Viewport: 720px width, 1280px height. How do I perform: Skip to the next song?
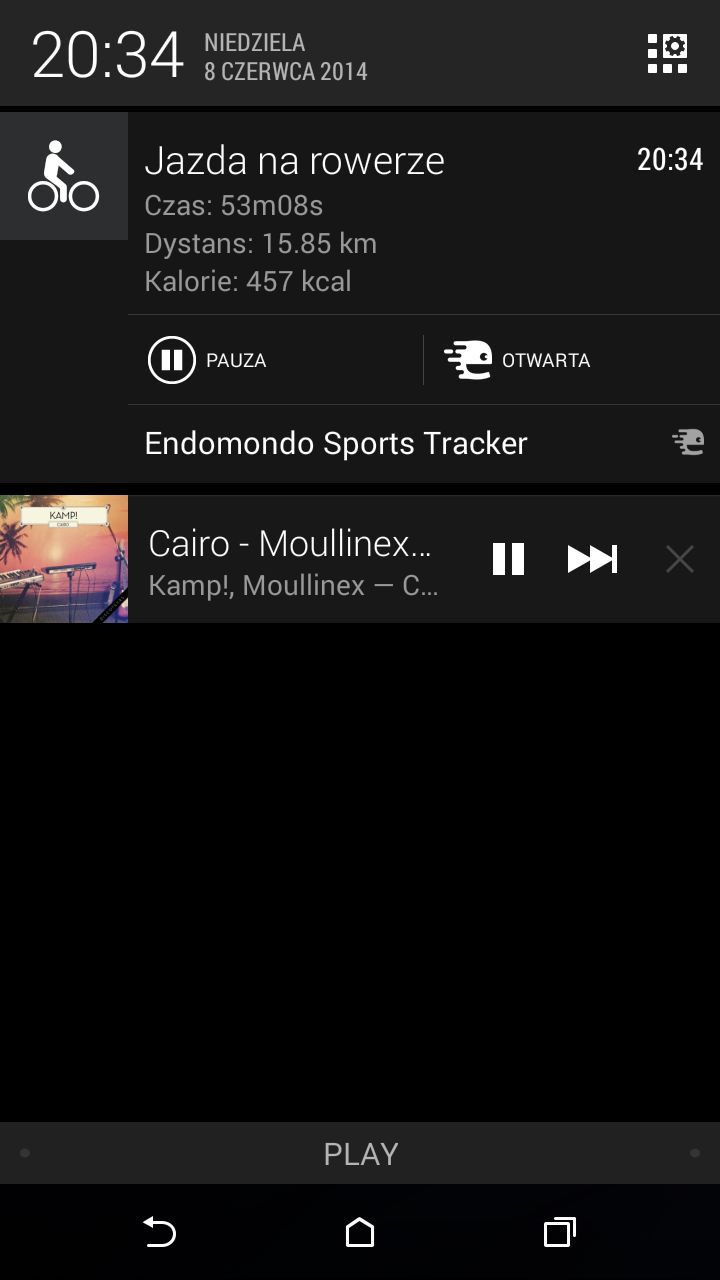592,559
